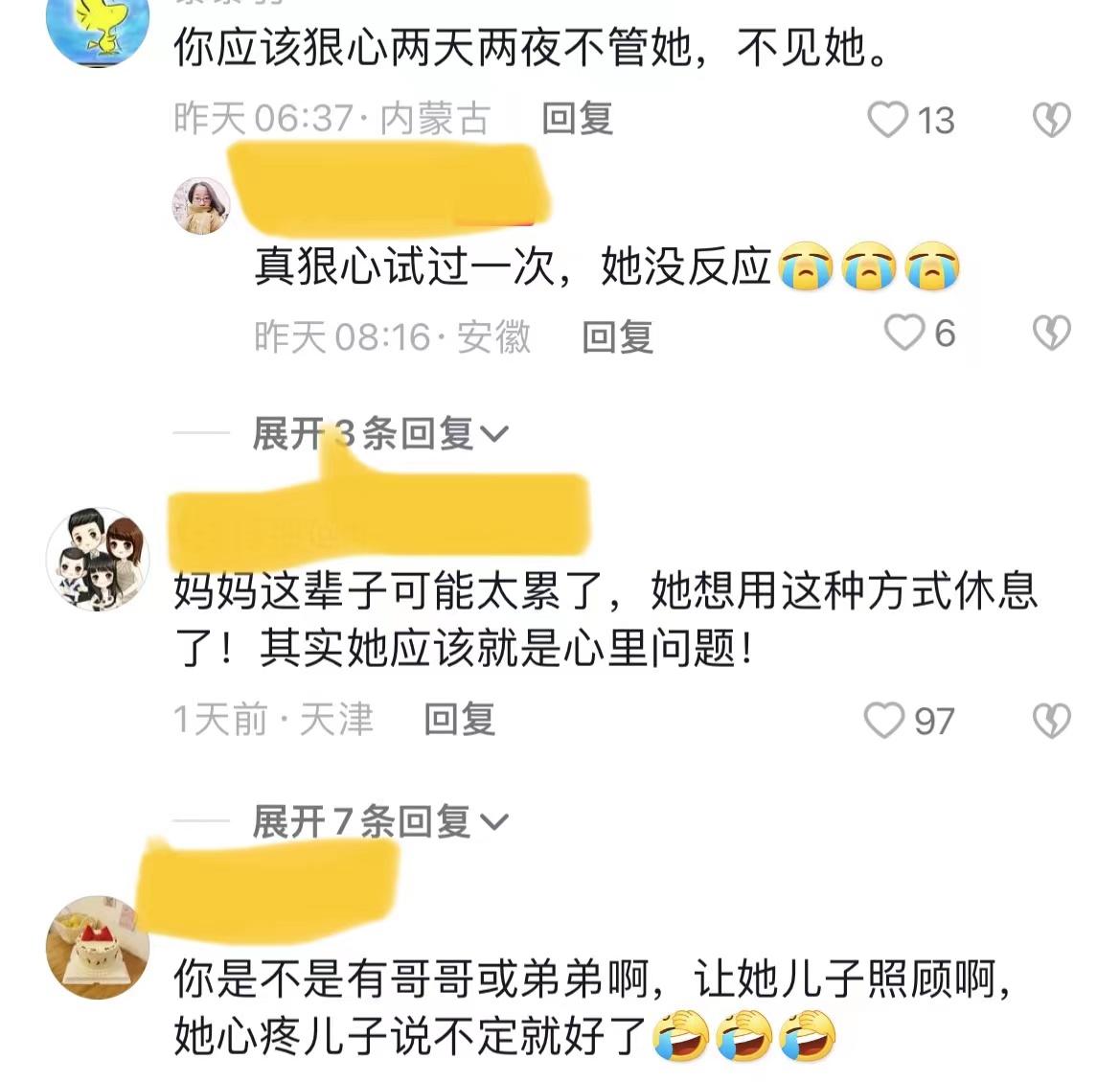
Task: Expand 3 more replies
Action: 379,434
